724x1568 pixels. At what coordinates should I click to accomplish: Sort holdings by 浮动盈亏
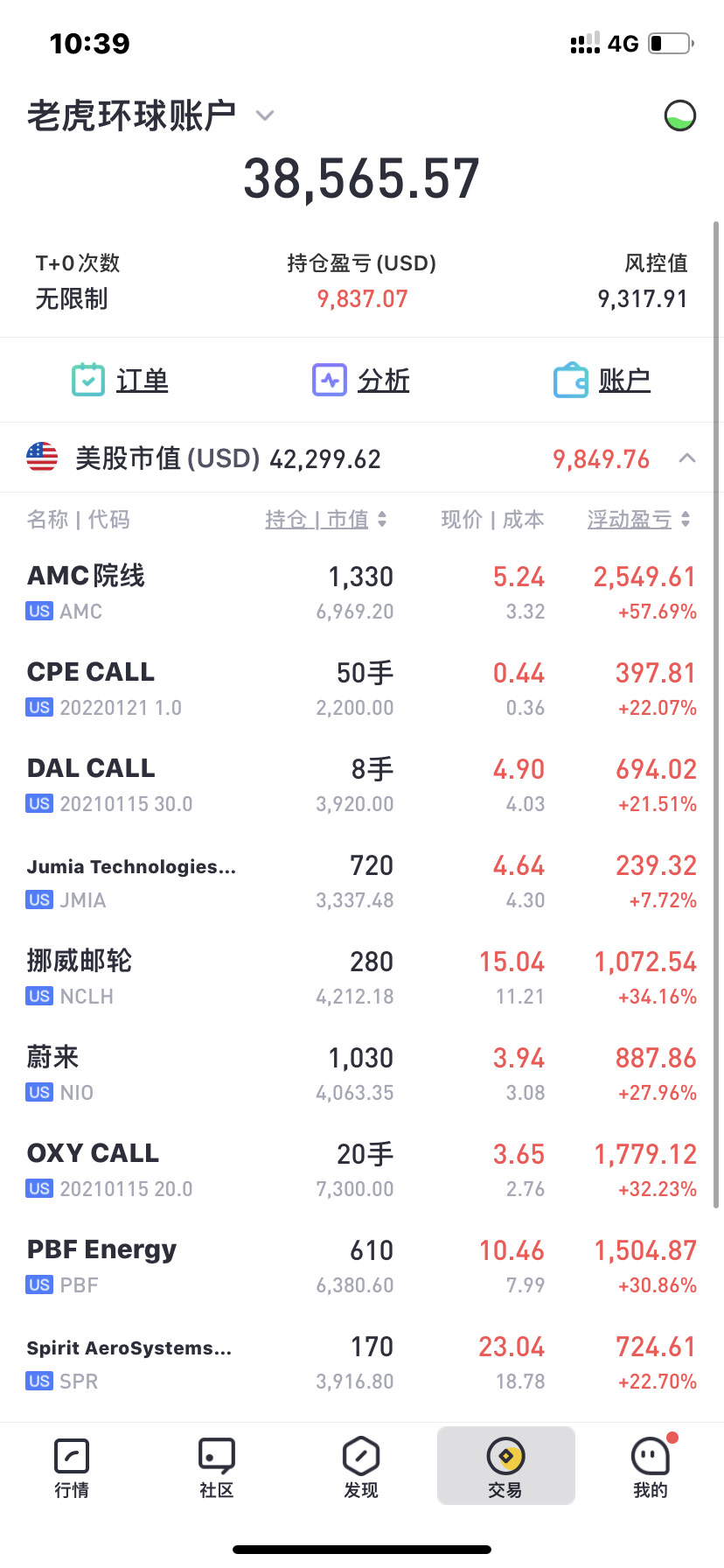click(x=638, y=520)
